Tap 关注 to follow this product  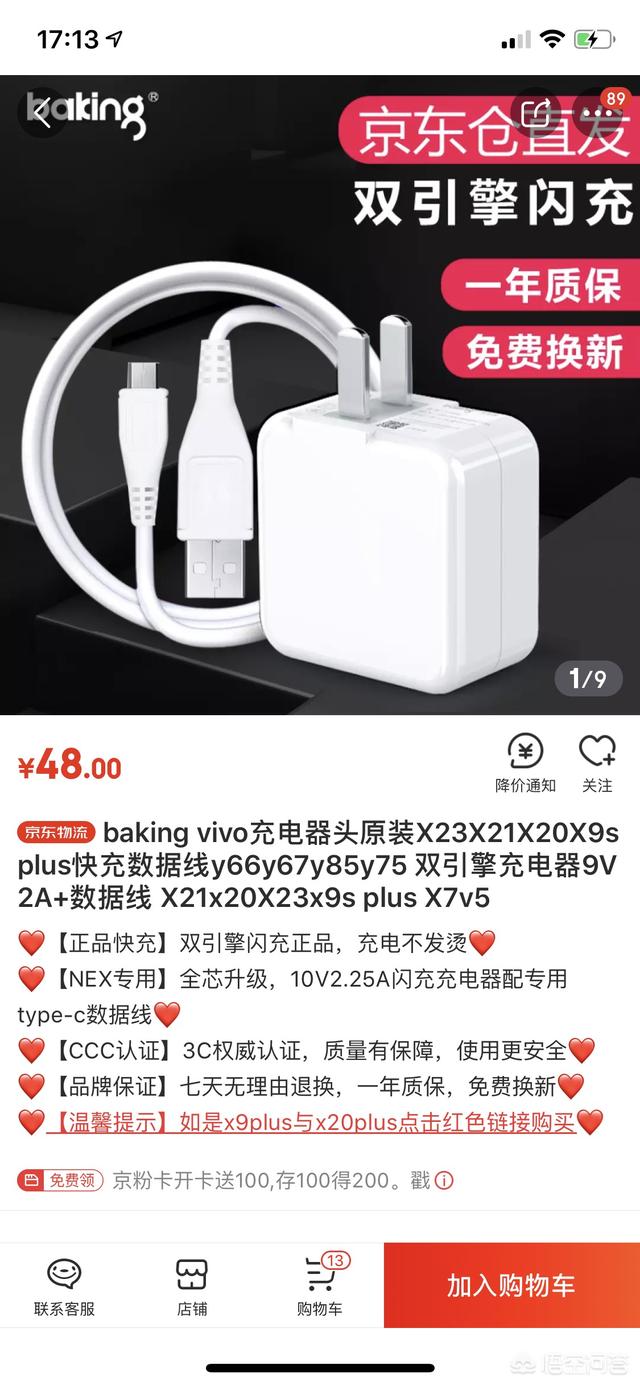point(597,763)
